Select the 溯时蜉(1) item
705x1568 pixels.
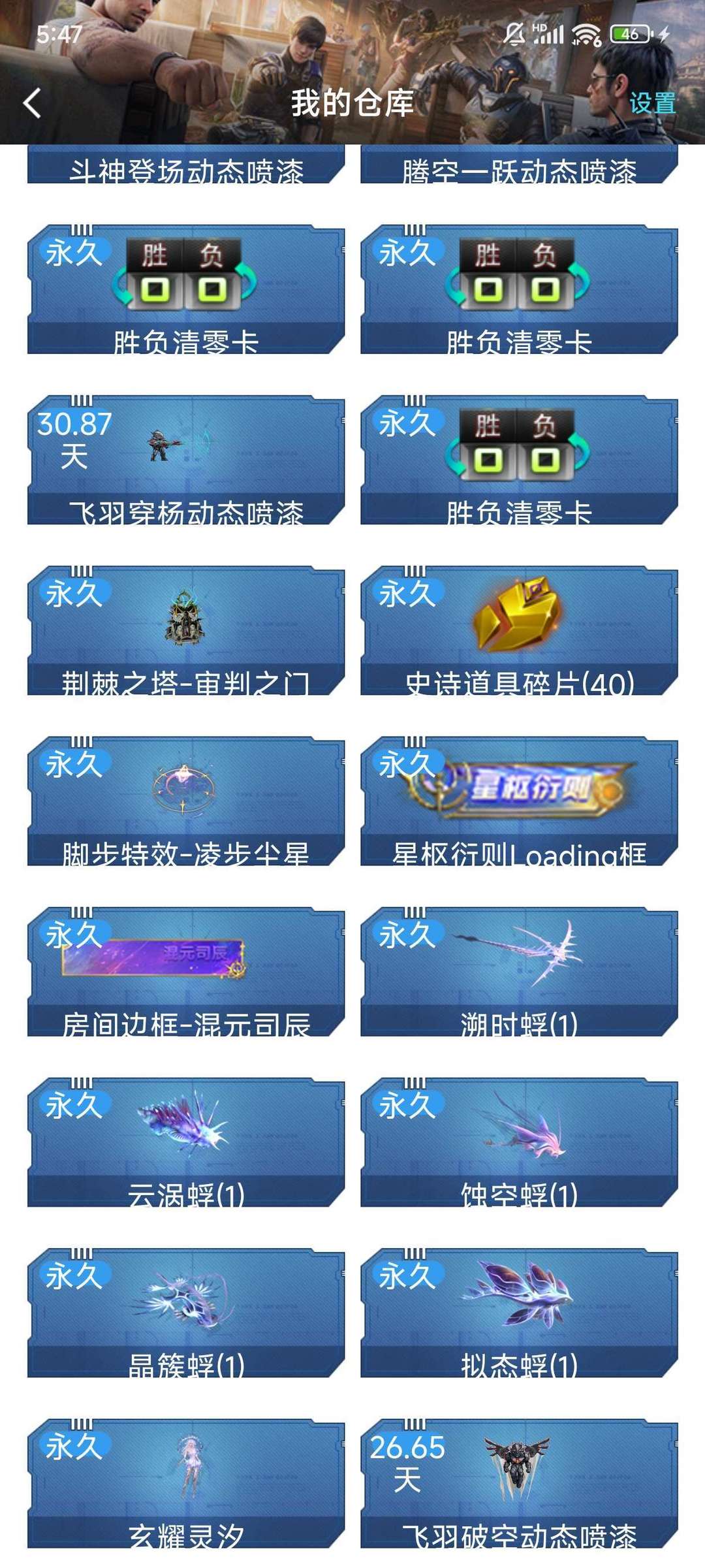(519, 971)
